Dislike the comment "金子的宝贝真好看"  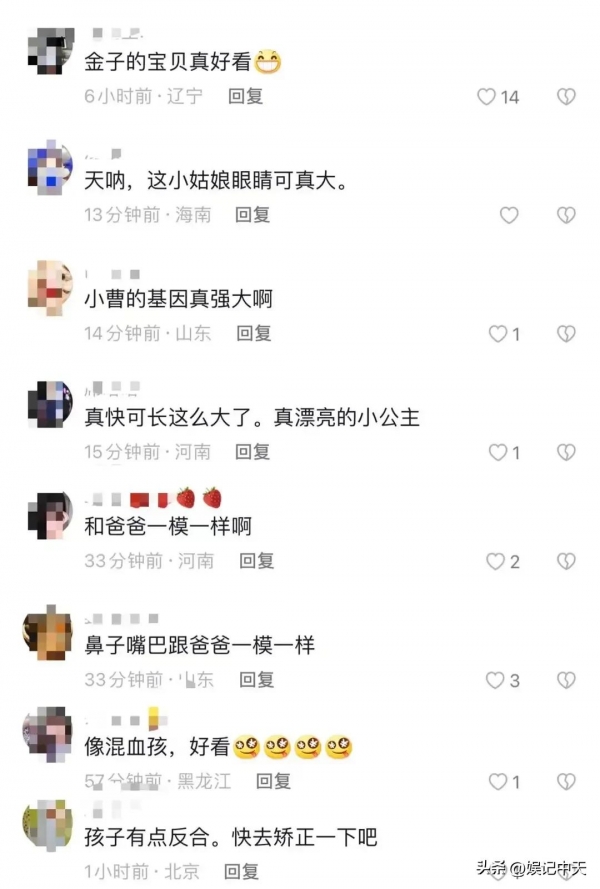click(566, 97)
